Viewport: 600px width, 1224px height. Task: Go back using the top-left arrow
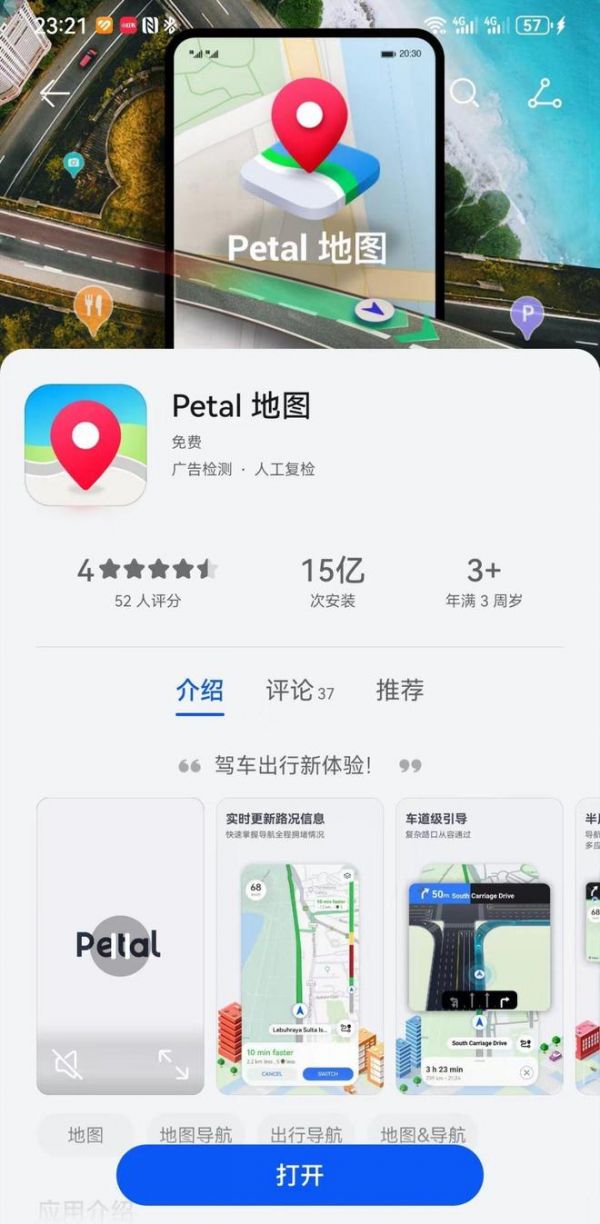tap(54, 94)
